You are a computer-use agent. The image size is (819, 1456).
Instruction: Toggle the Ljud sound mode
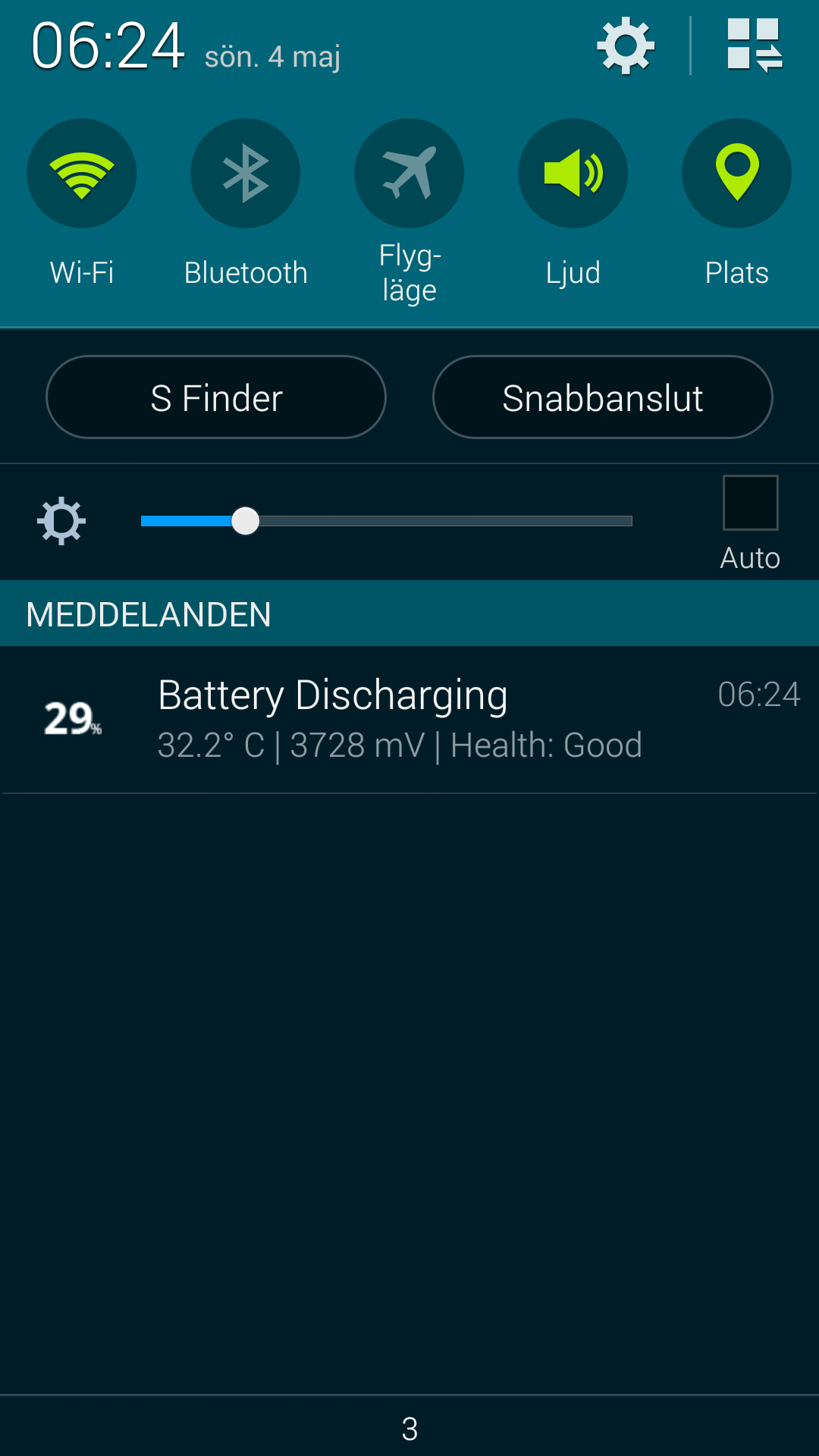coord(573,173)
